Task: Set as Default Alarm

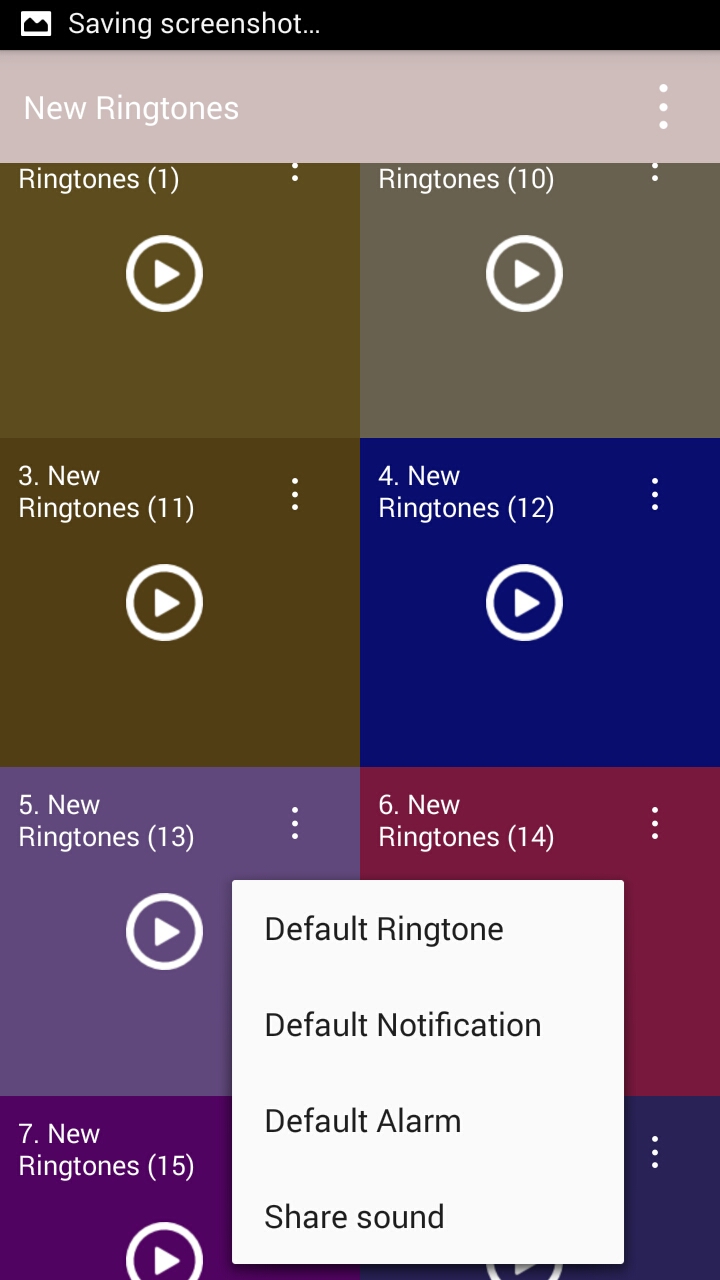Action: pyautogui.click(x=362, y=1120)
